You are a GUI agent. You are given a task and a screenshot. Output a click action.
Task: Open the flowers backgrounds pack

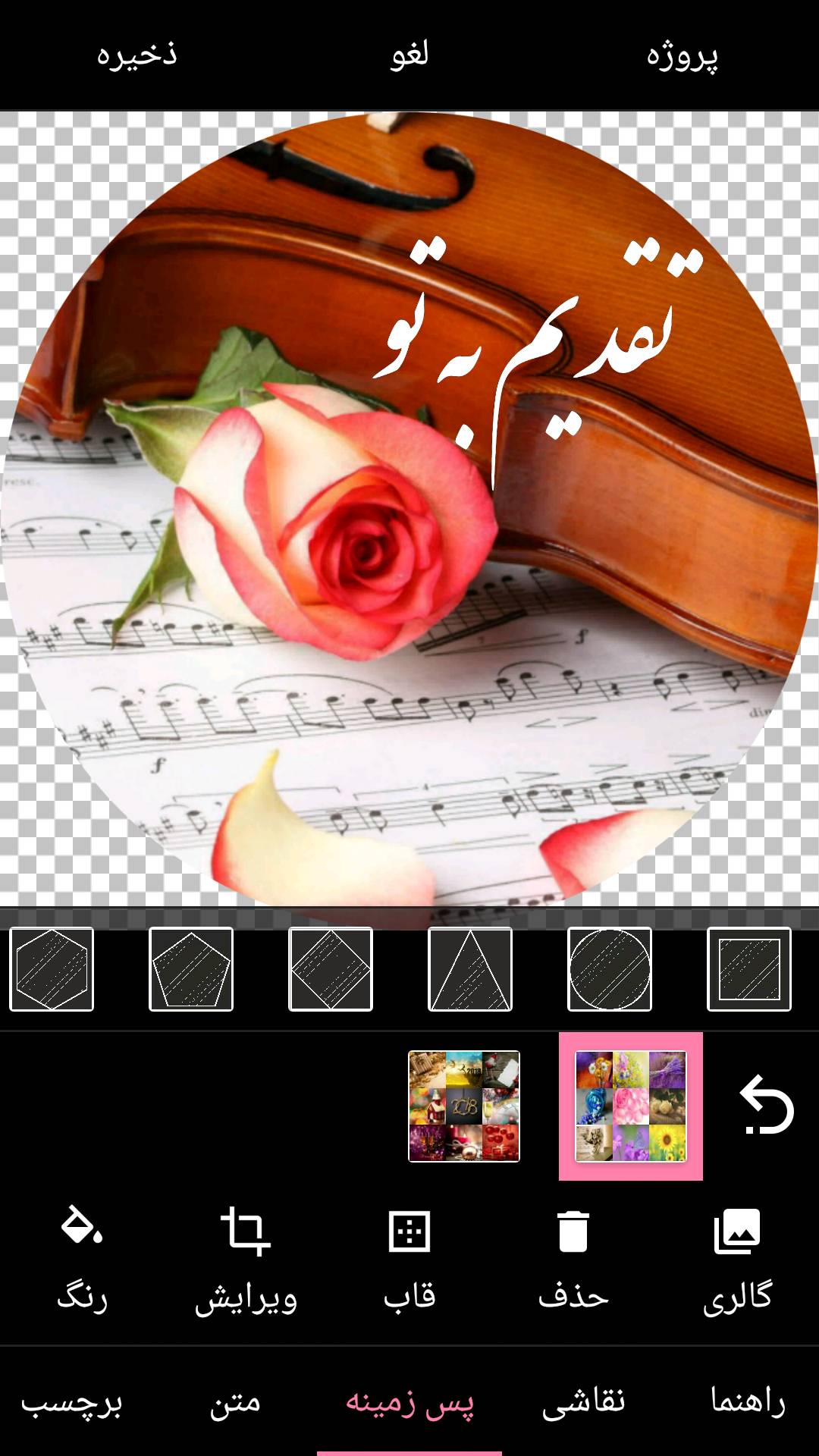[631, 1106]
